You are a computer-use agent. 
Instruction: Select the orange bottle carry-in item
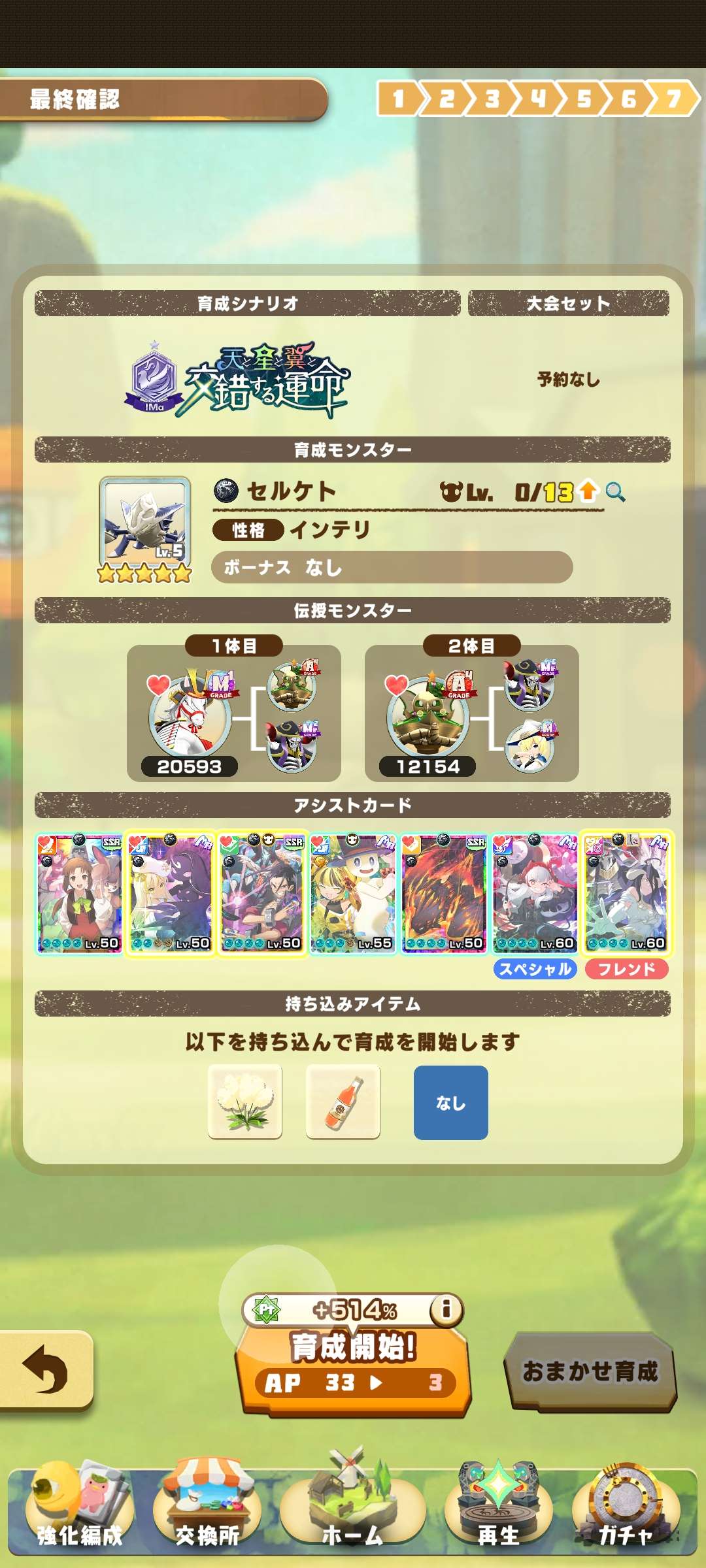343,1102
